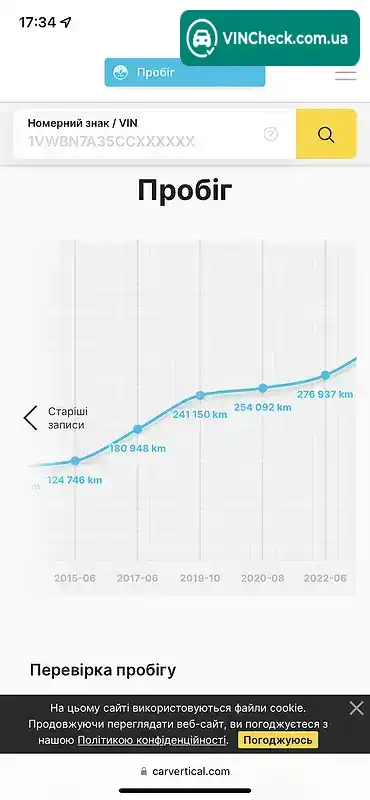Select the 124 746 km data point

pyautogui.click(x=75, y=461)
